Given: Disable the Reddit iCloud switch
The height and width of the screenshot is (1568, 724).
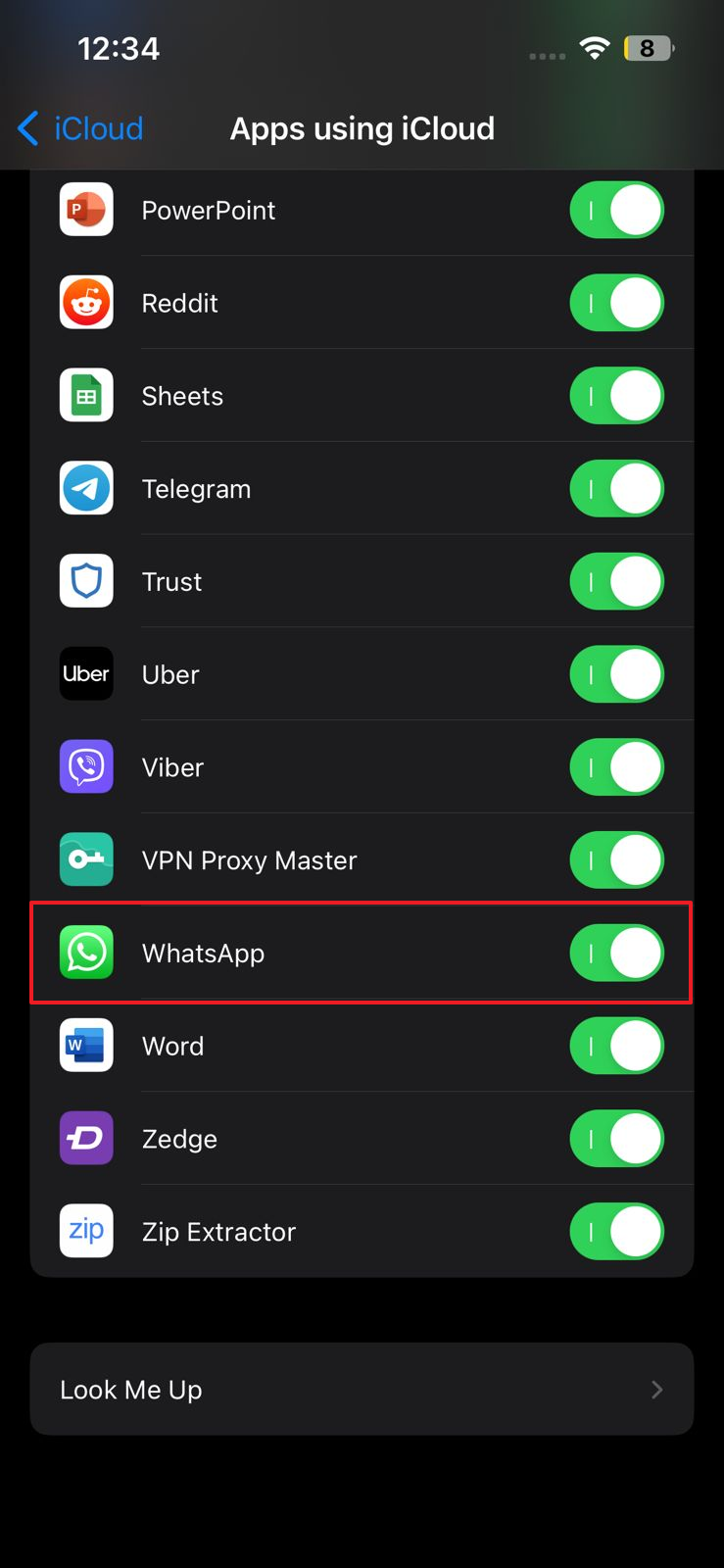Looking at the screenshot, I should coord(617,303).
